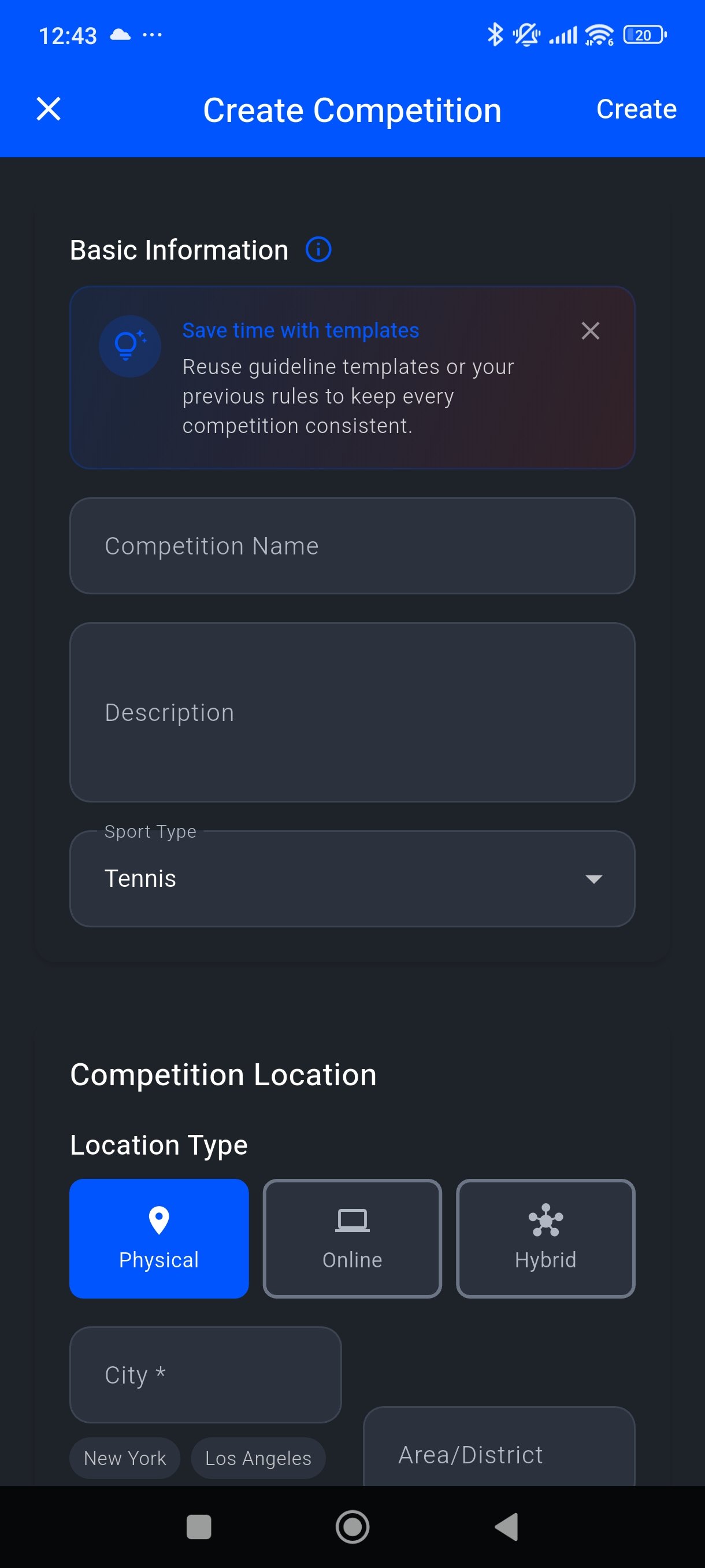Close the Create Competition screen
This screenshot has height=1568, width=705.
pyautogui.click(x=48, y=110)
